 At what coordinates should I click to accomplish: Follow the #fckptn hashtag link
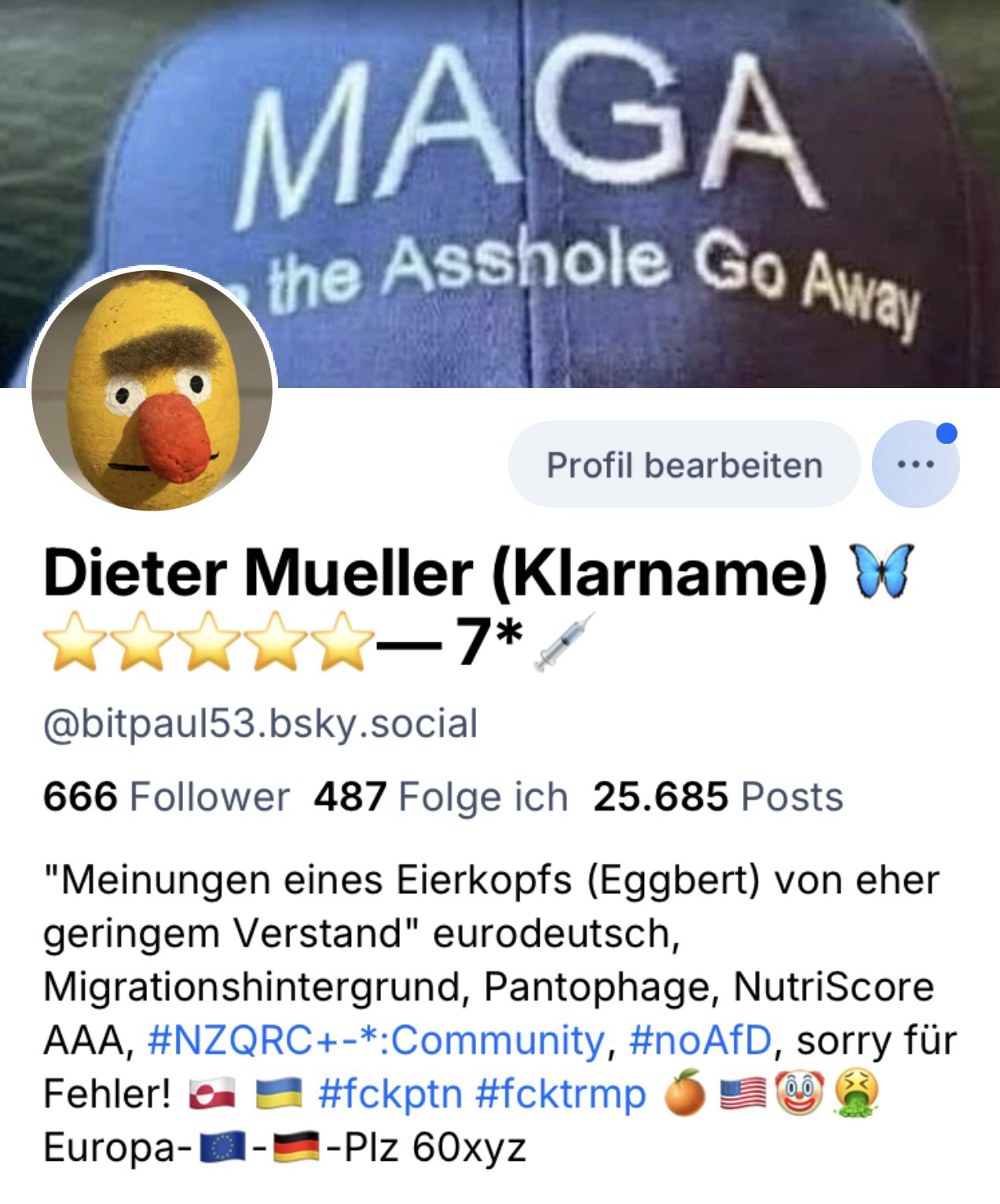pos(390,1093)
